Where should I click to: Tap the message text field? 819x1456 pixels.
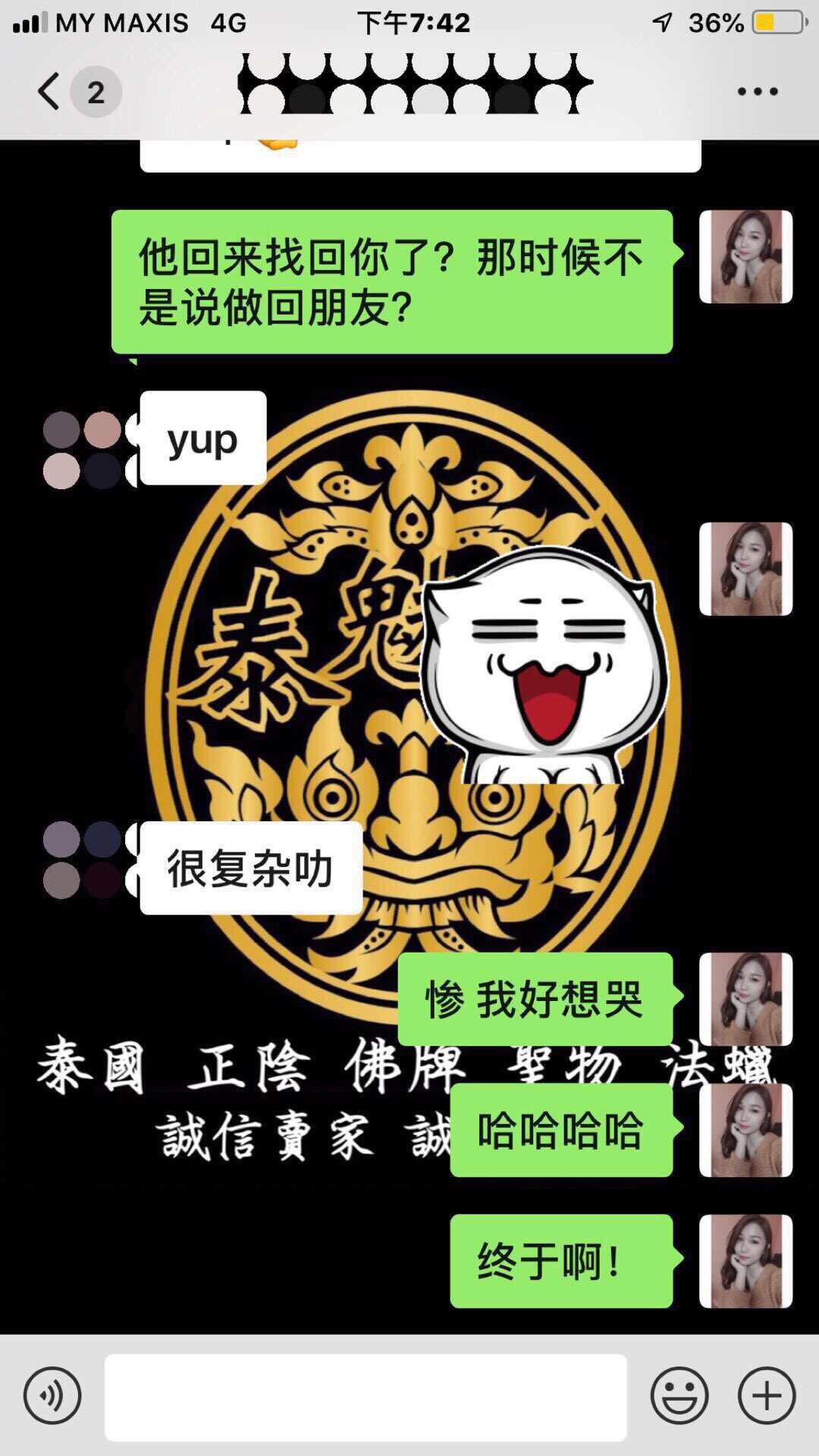[x=366, y=1397]
